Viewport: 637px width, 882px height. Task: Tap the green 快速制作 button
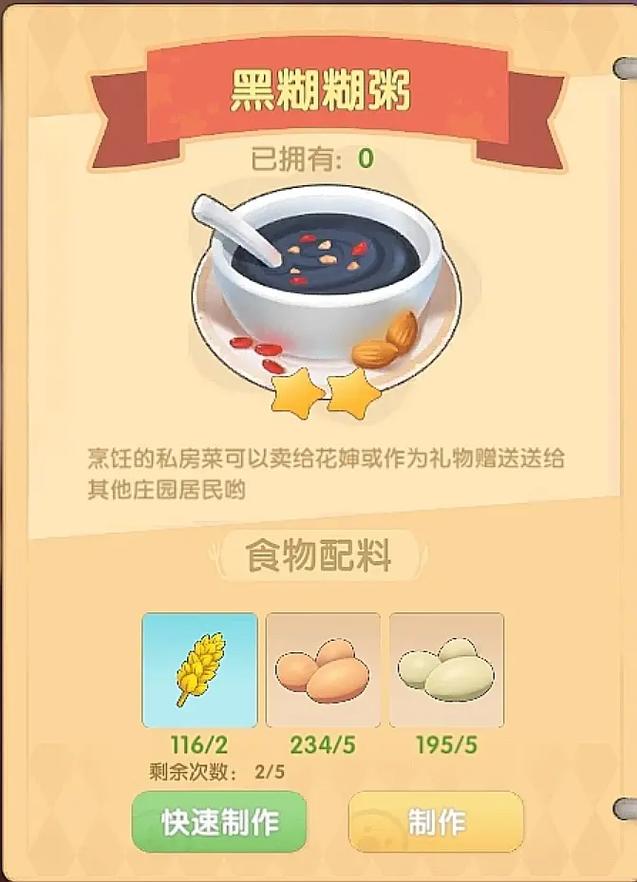[219, 822]
